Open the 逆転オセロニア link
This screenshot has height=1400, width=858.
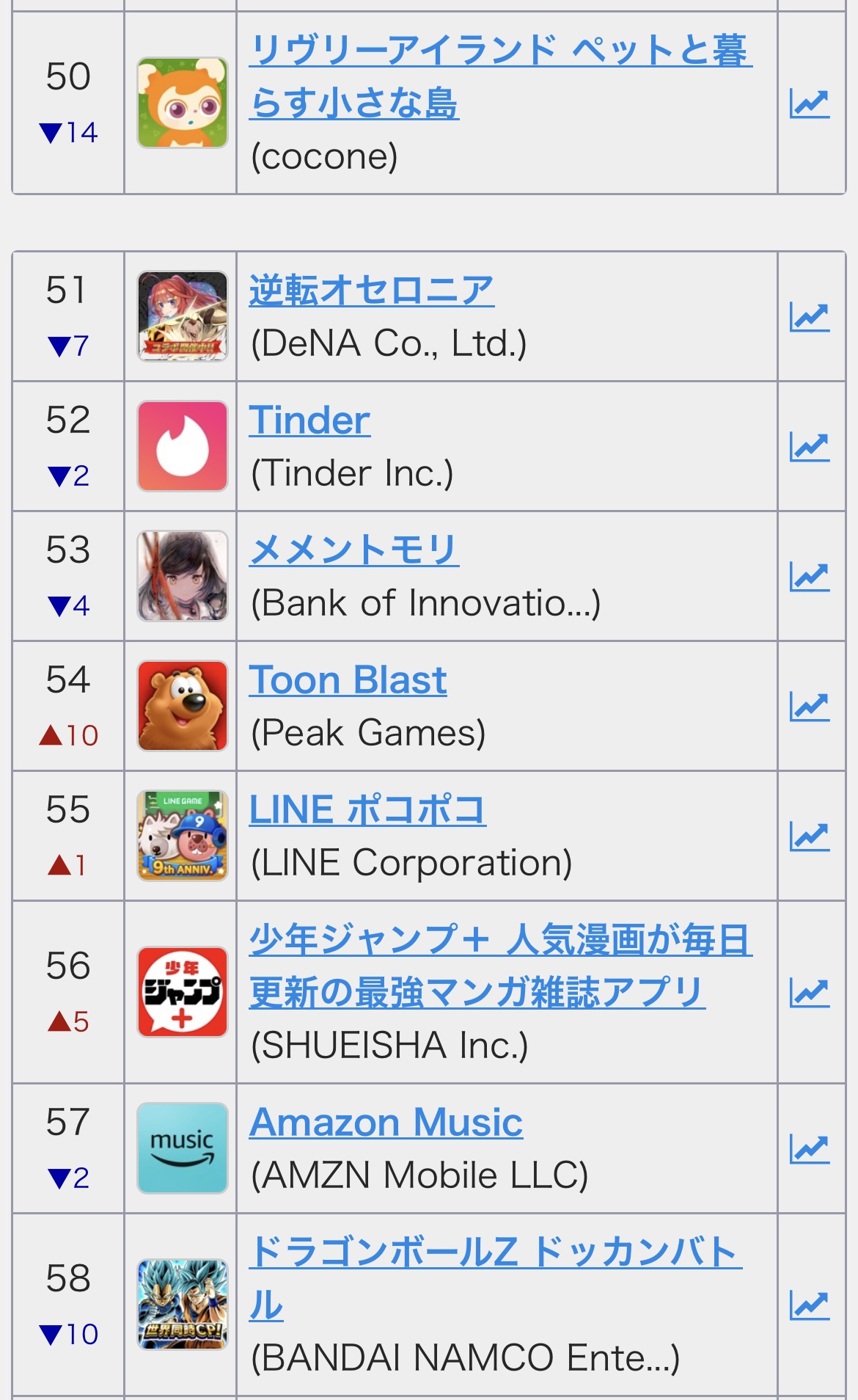point(371,291)
